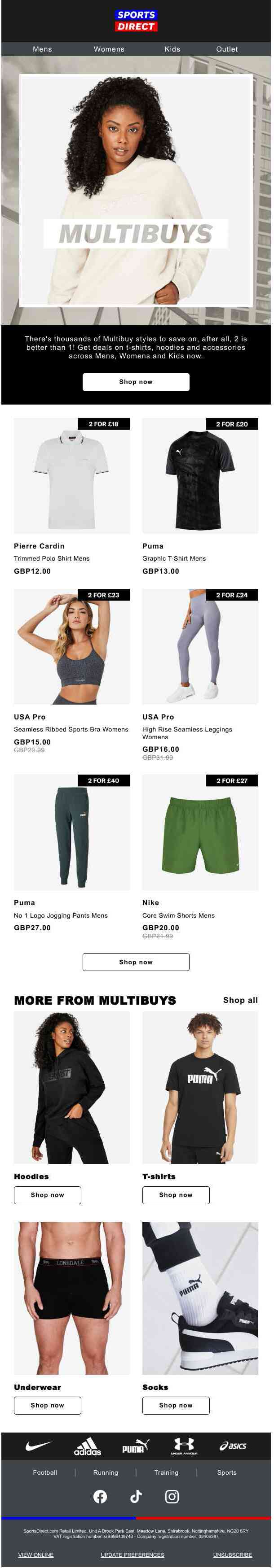
Task: View Puma Graphic T-Shirt Mens
Action: click(200, 476)
